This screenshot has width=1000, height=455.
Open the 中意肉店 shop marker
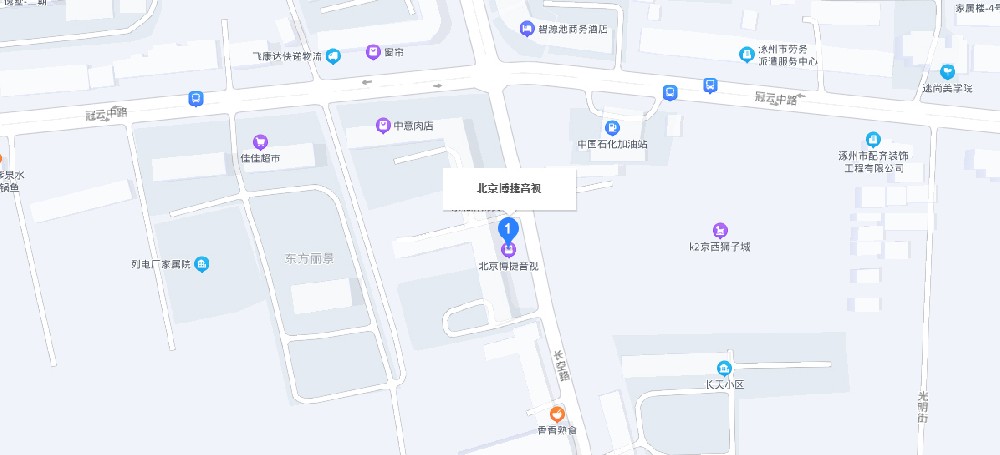pos(382,125)
